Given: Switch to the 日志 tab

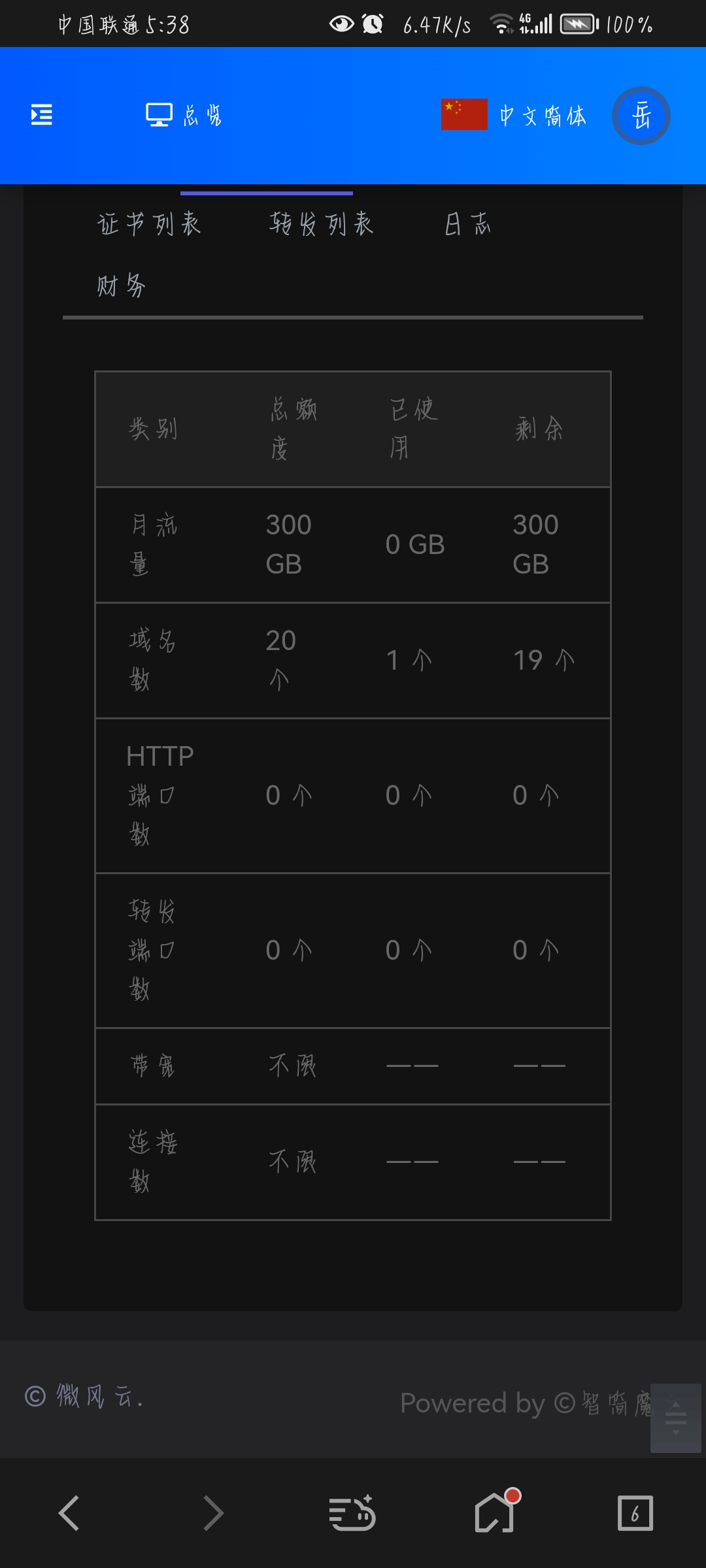Looking at the screenshot, I should pos(466,223).
